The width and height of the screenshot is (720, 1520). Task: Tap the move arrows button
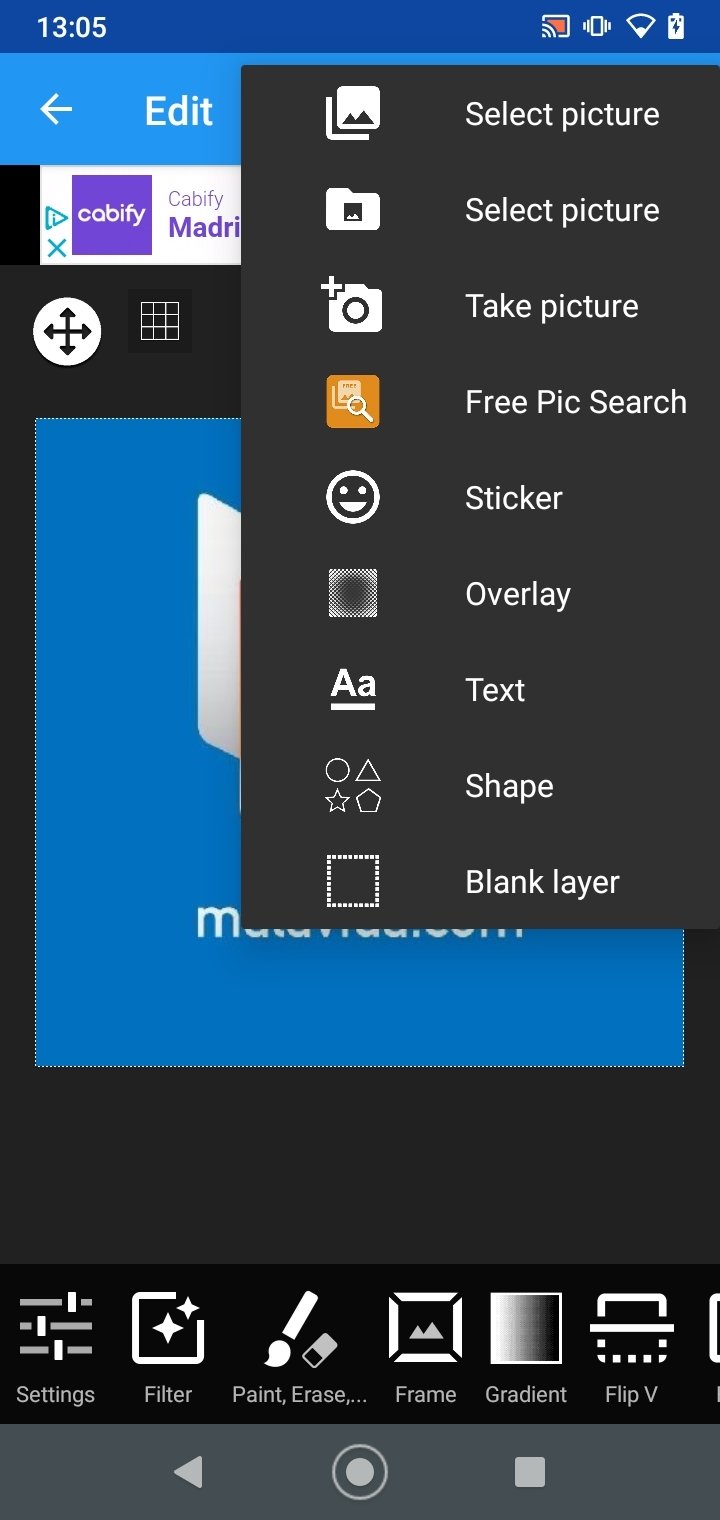pyautogui.click(x=67, y=331)
